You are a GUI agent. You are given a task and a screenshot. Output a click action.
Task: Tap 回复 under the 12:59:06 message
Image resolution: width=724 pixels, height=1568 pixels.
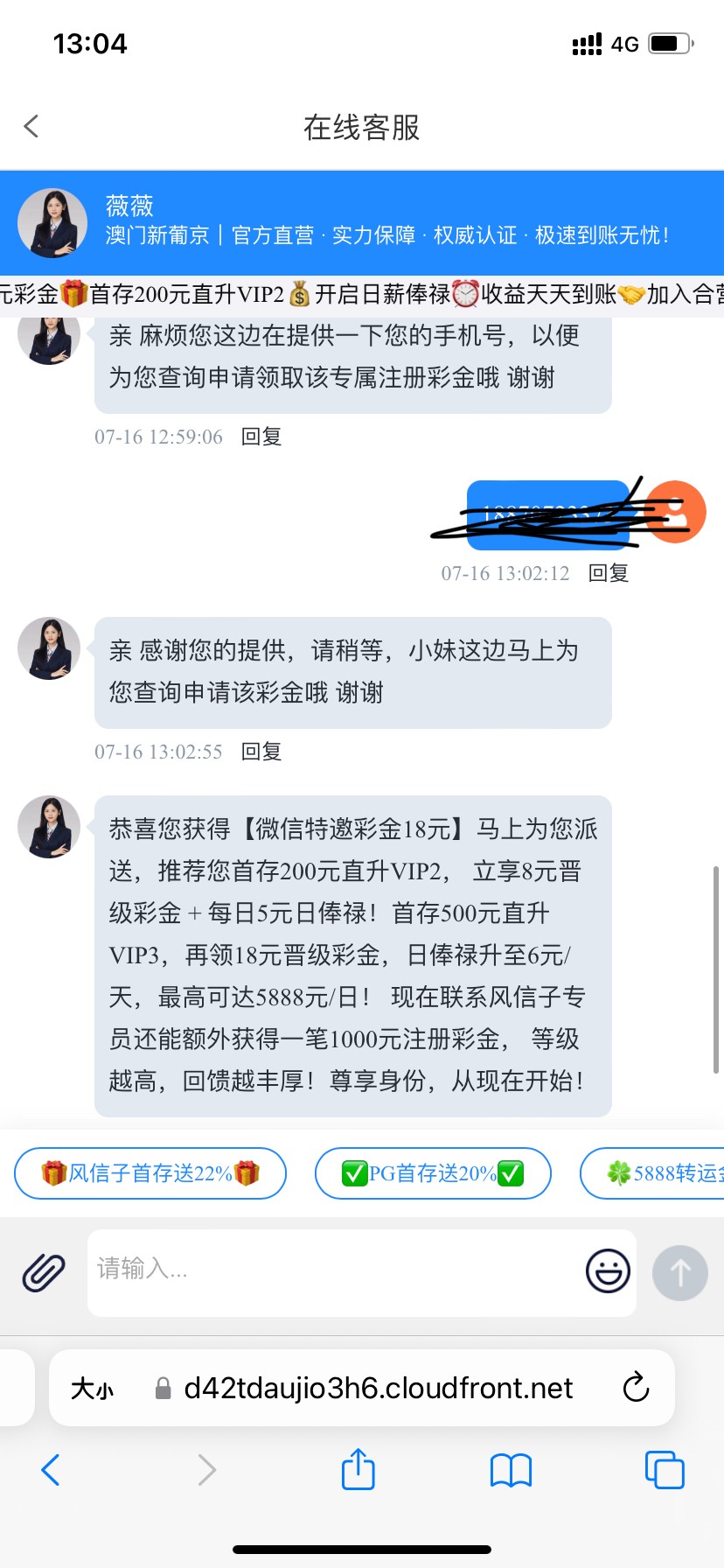pyautogui.click(x=261, y=437)
